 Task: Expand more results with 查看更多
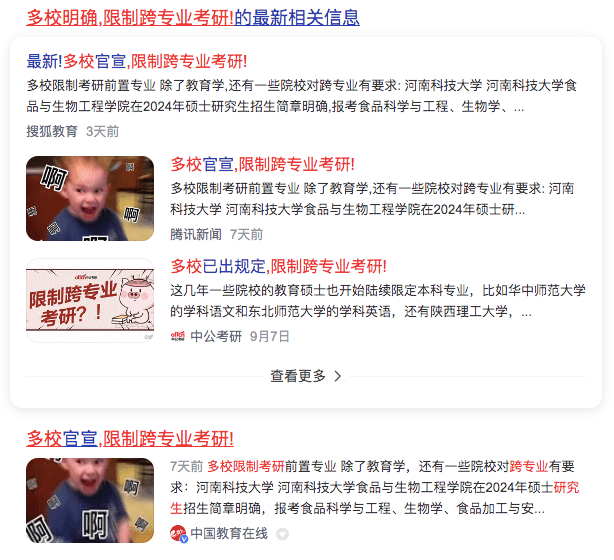click(306, 376)
